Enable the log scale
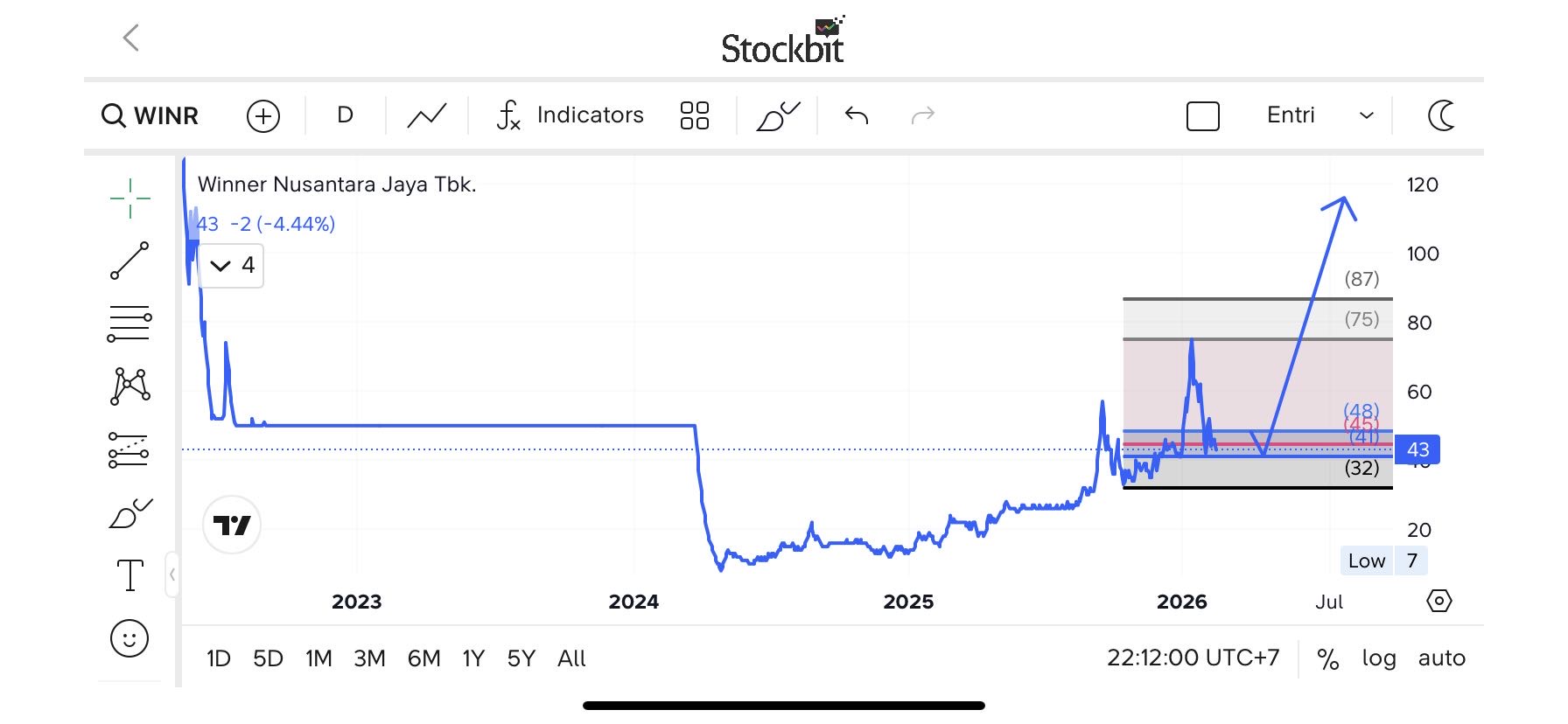Image resolution: width=1568 pixels, height=724 pixels. click(1378, 658)
